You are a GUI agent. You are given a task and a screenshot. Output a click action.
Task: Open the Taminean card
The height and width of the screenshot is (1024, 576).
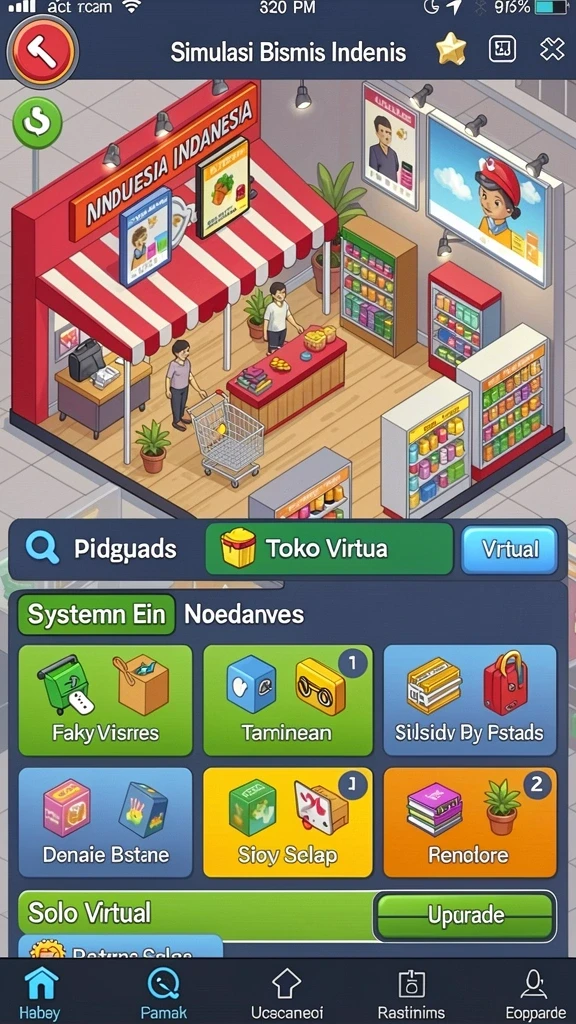[x=287, y=700]
